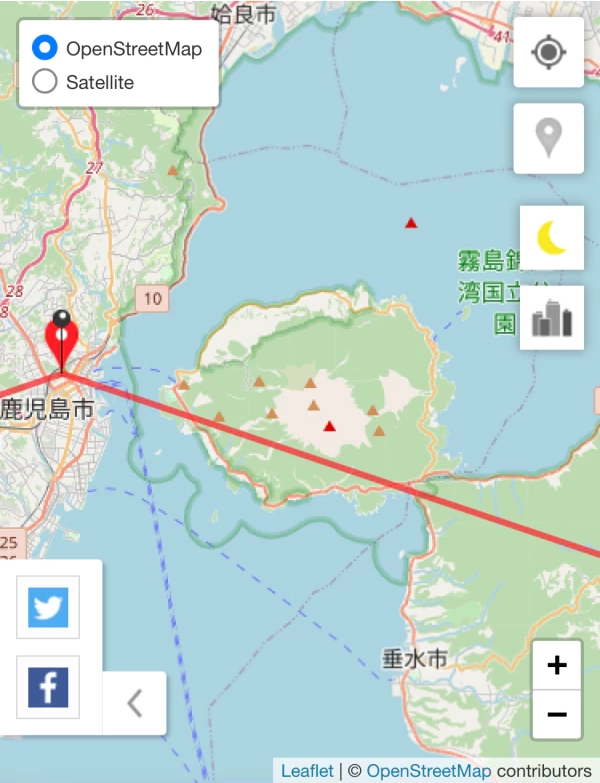600x783 pixels.
Task: Open the city buildings button
Action: [552, 319]
